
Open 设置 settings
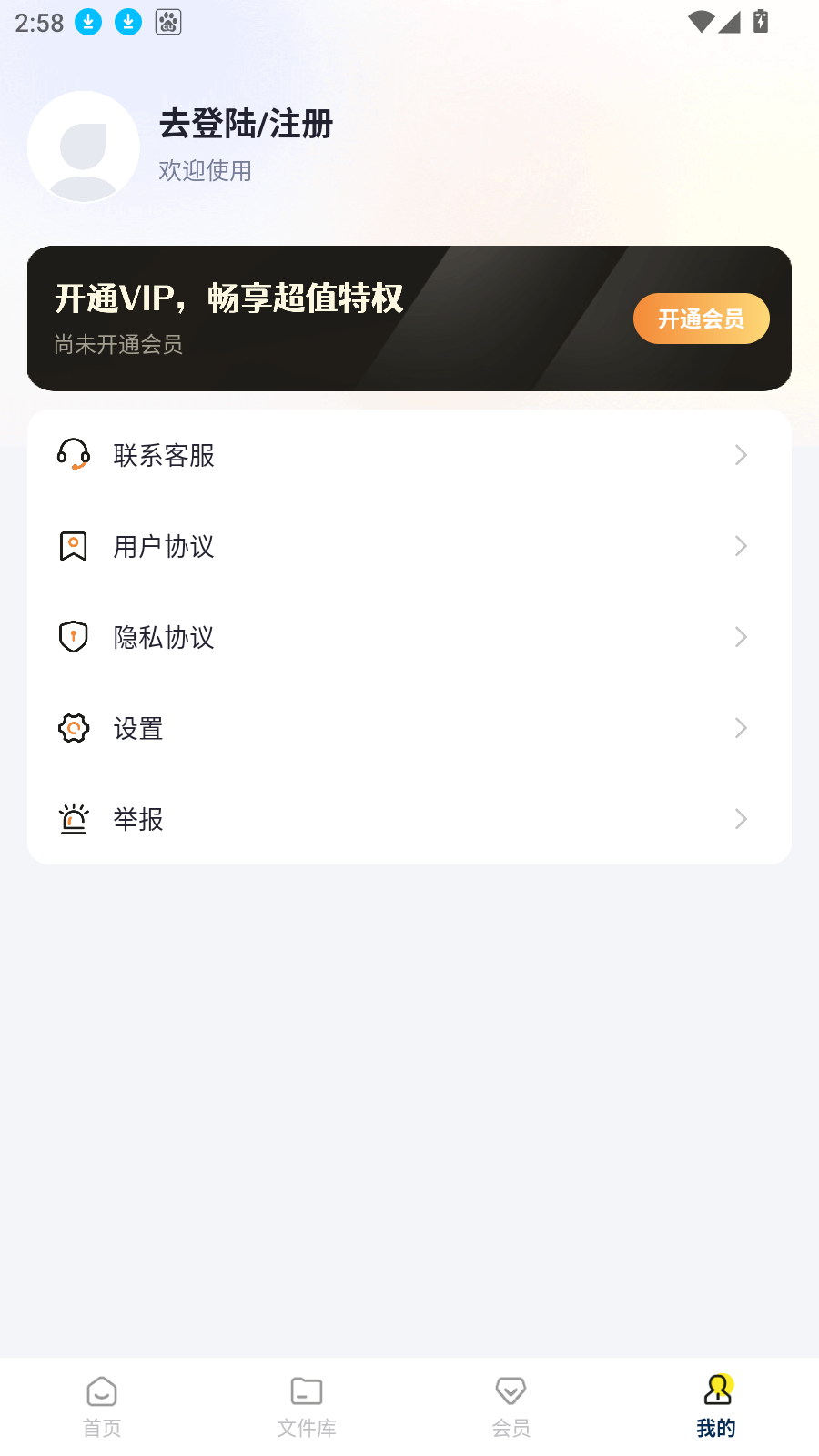tap(409, 728)
